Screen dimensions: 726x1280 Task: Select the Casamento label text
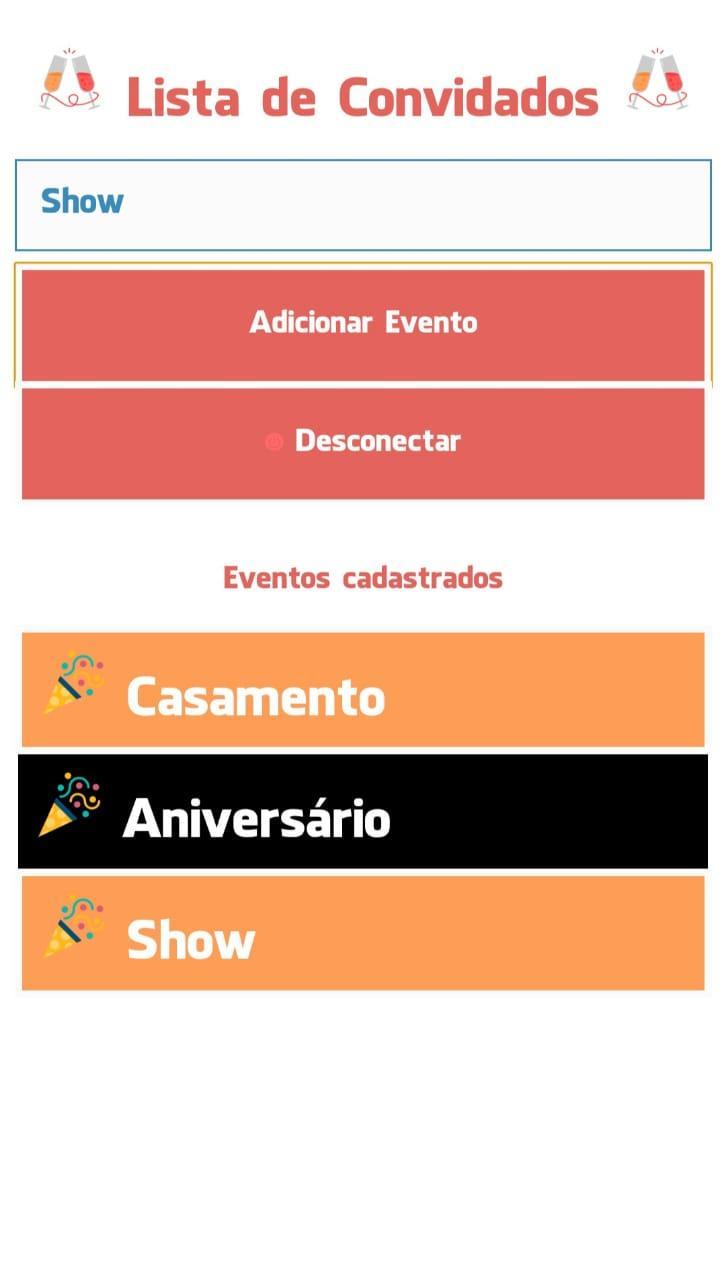click(x=255, y=697)
